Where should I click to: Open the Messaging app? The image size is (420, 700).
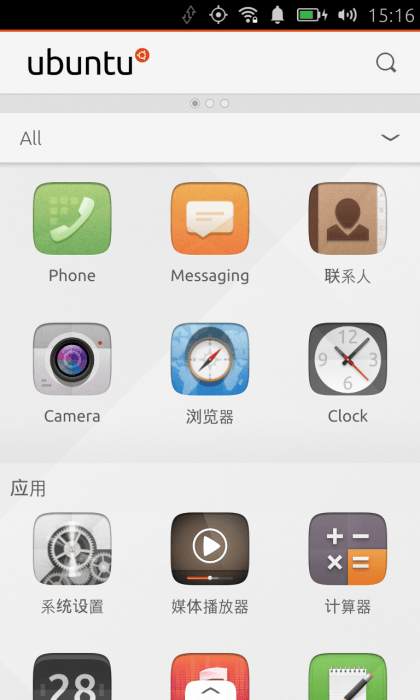click(210, 218)
